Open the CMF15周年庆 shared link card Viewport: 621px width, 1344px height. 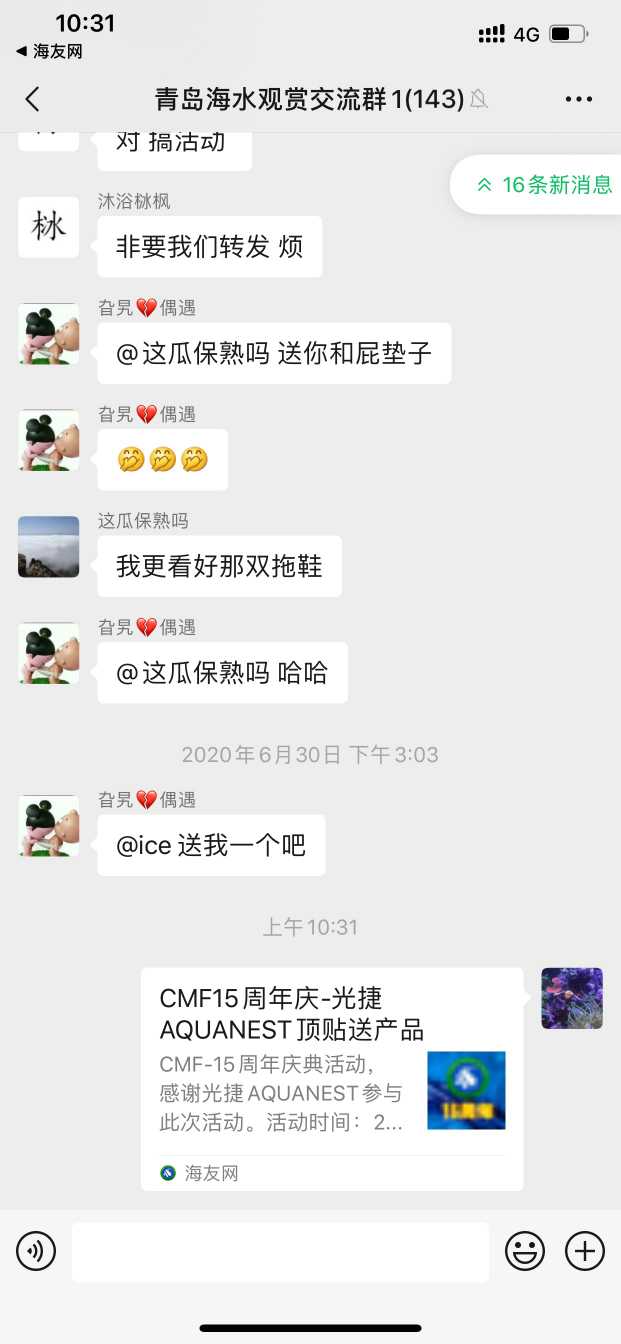click(x=331, y=1078)
